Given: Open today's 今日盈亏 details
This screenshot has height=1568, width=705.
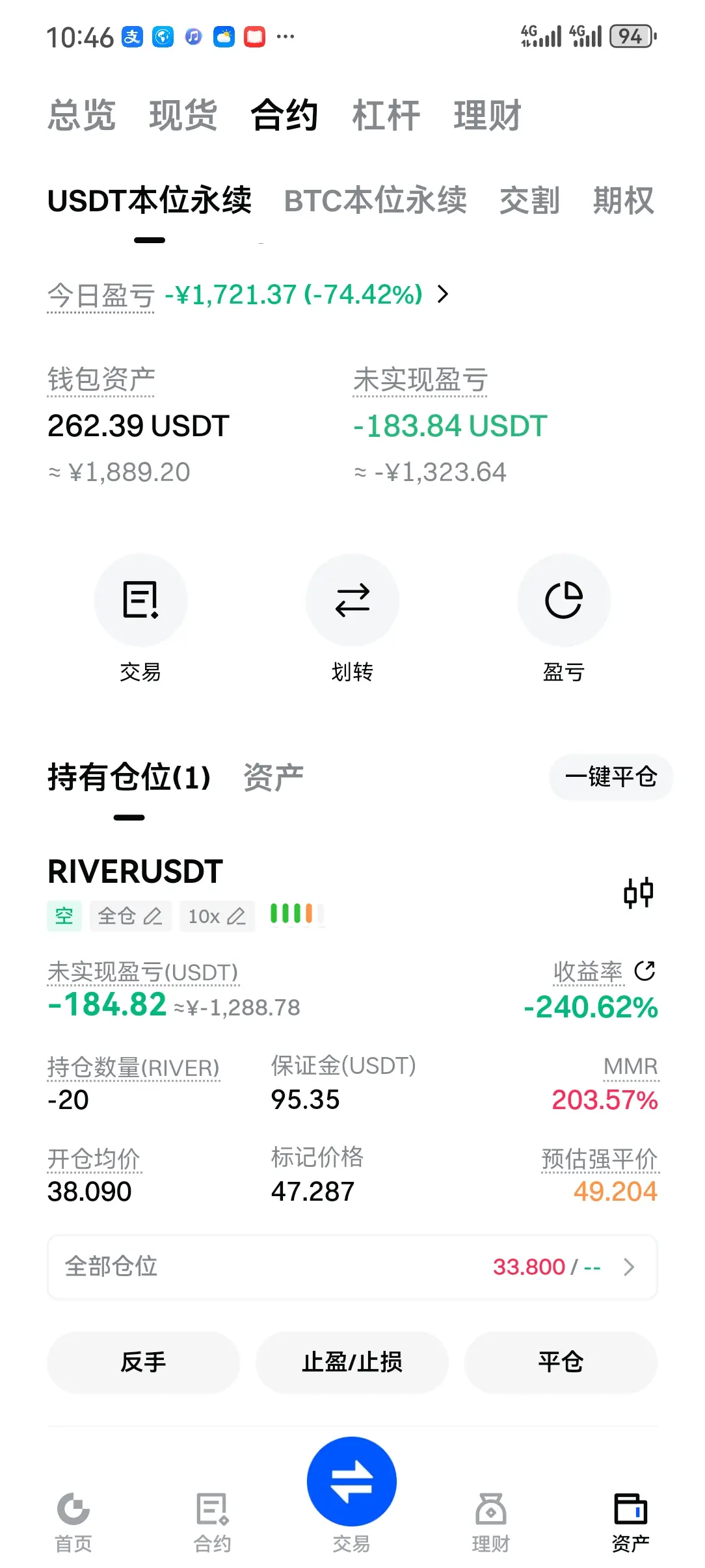Looking at the screenshot, I should (x=443, y=294).
